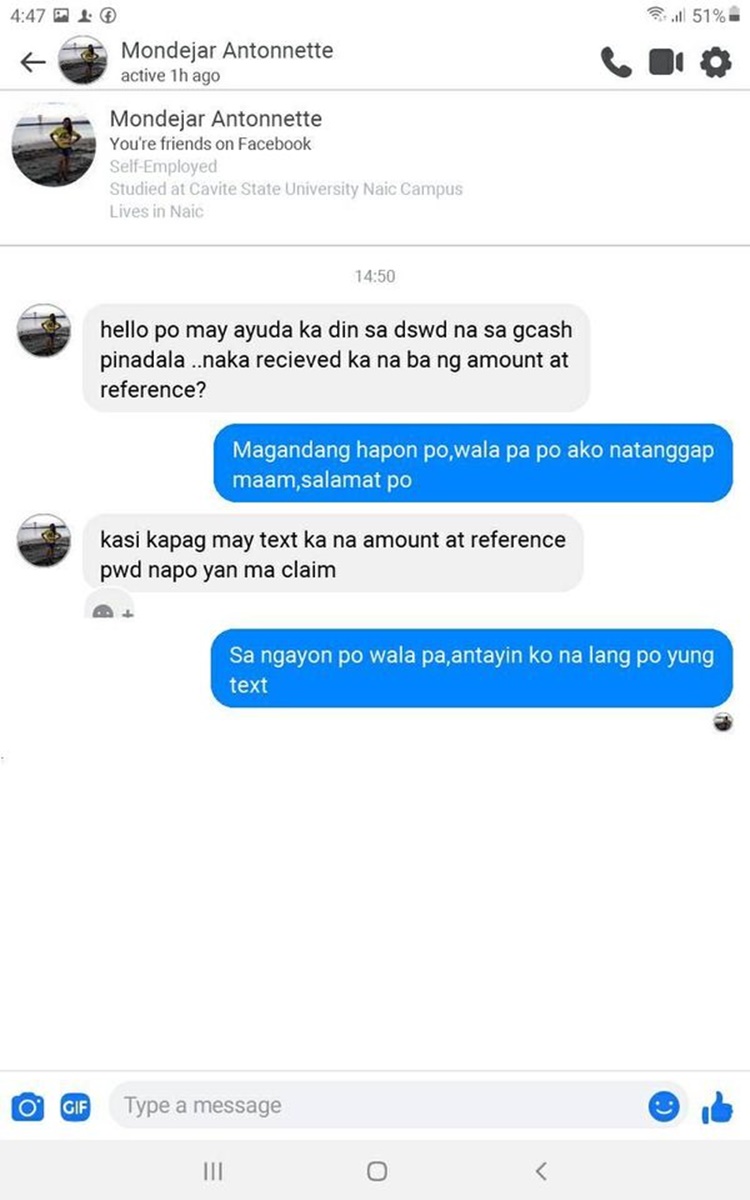
Task: Add a reaction to the last received message
Action: [110, 606]
